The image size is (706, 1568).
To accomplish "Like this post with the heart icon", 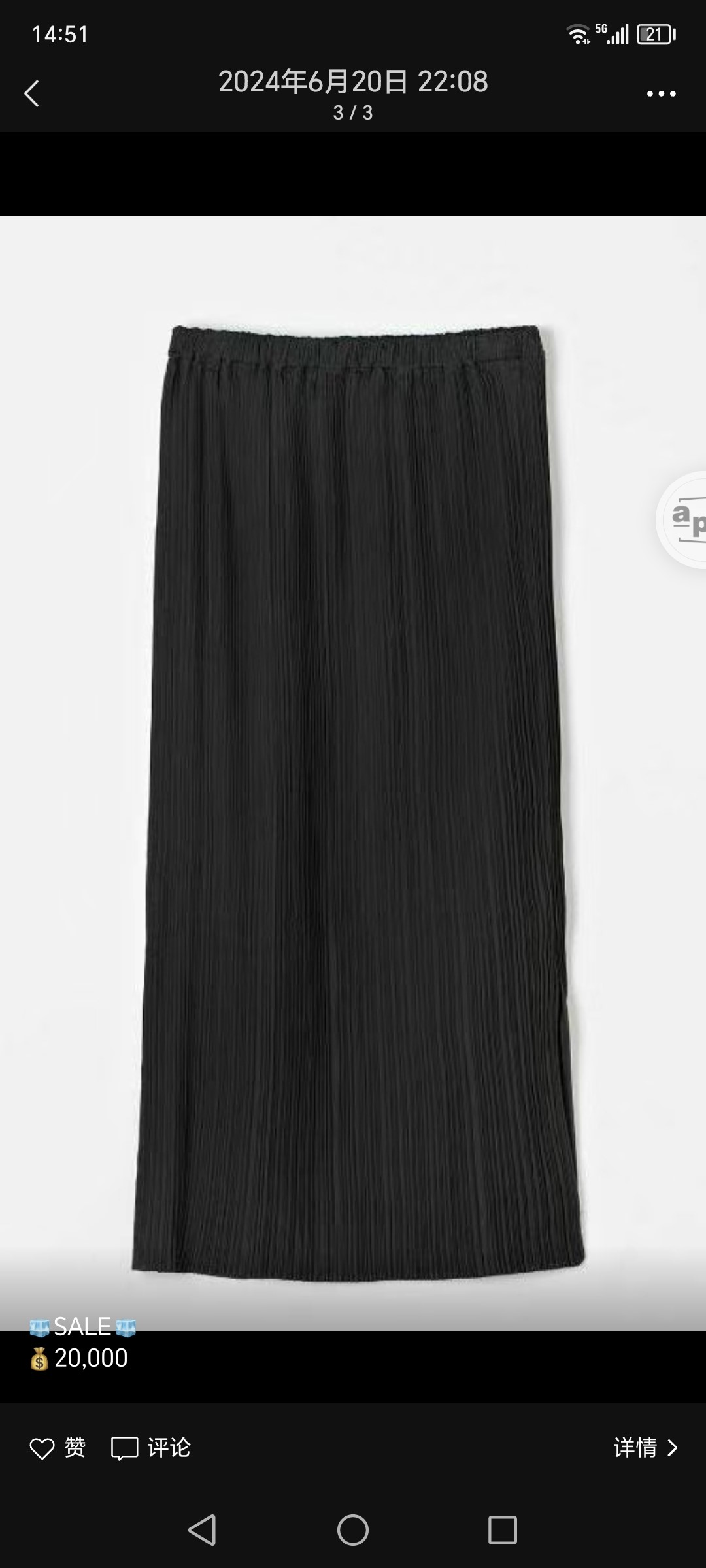I will pyautogui.click(x=42, y=1448).
